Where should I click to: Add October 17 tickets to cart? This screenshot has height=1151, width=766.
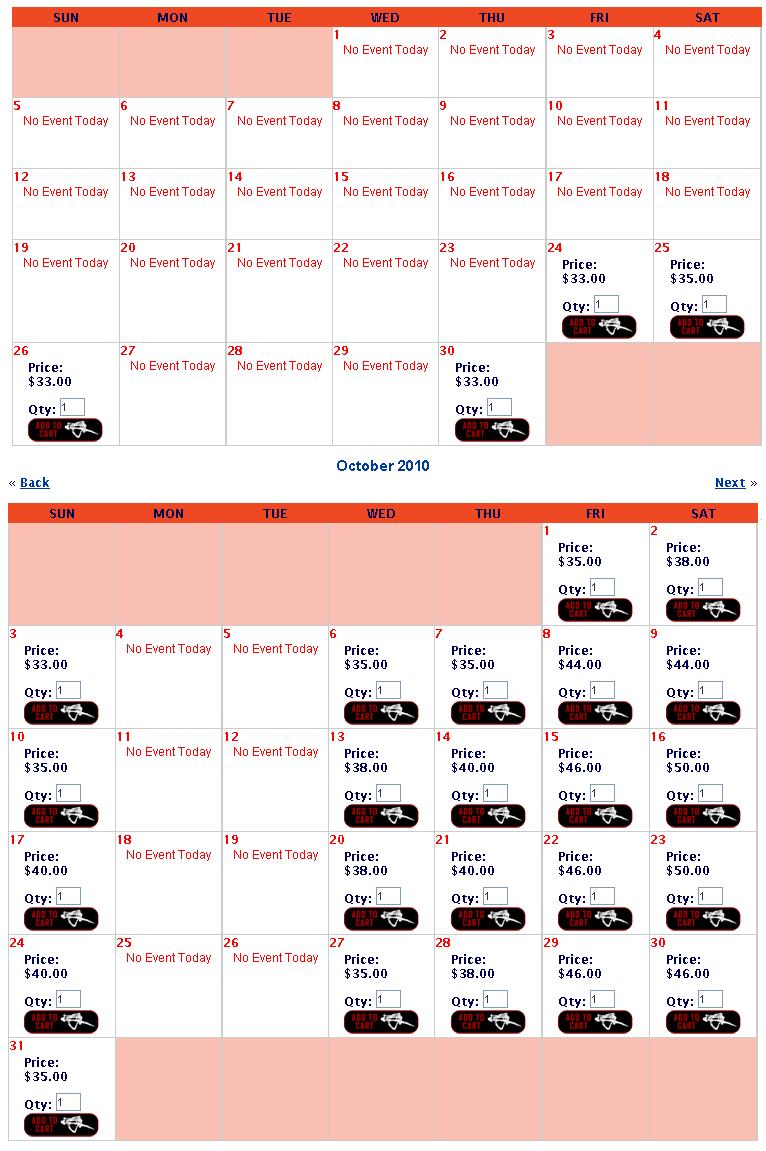[x=61, y=919]
